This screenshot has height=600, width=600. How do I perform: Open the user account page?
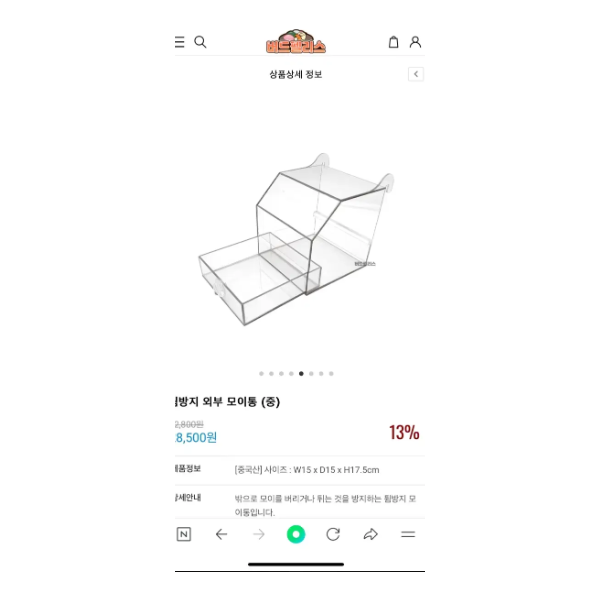point(415,42)
